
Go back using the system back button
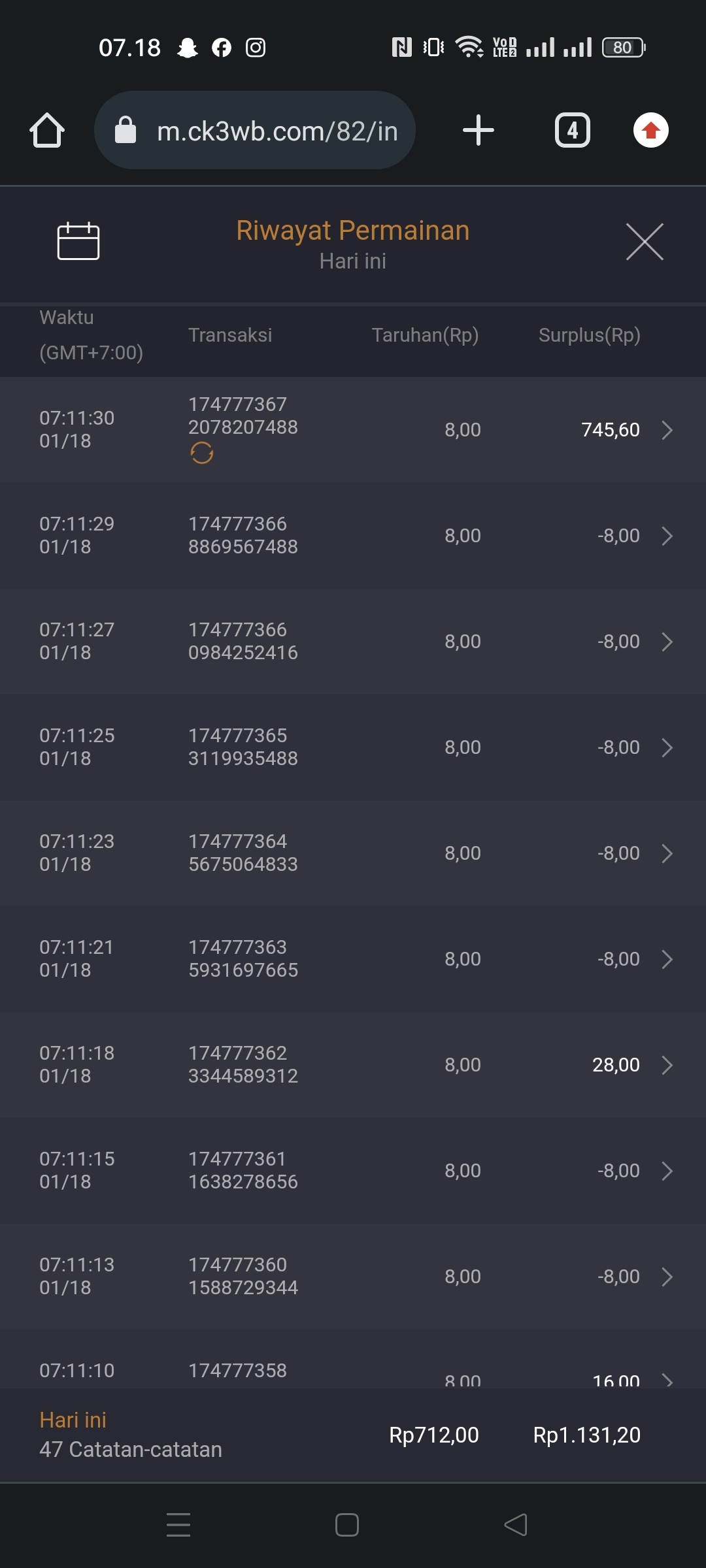coord(516,1525)
